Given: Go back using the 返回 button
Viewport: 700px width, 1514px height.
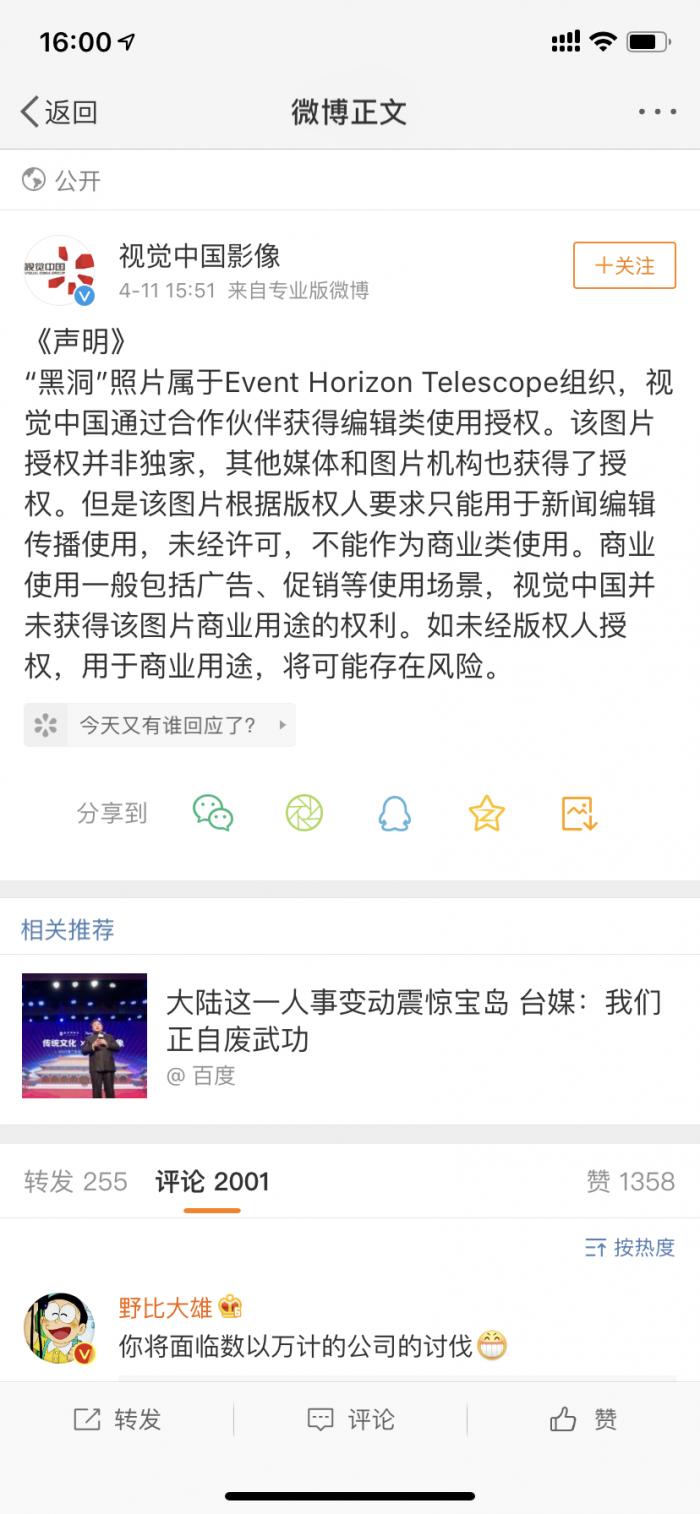Looking at the screenshot, I should tap(60, 112).
